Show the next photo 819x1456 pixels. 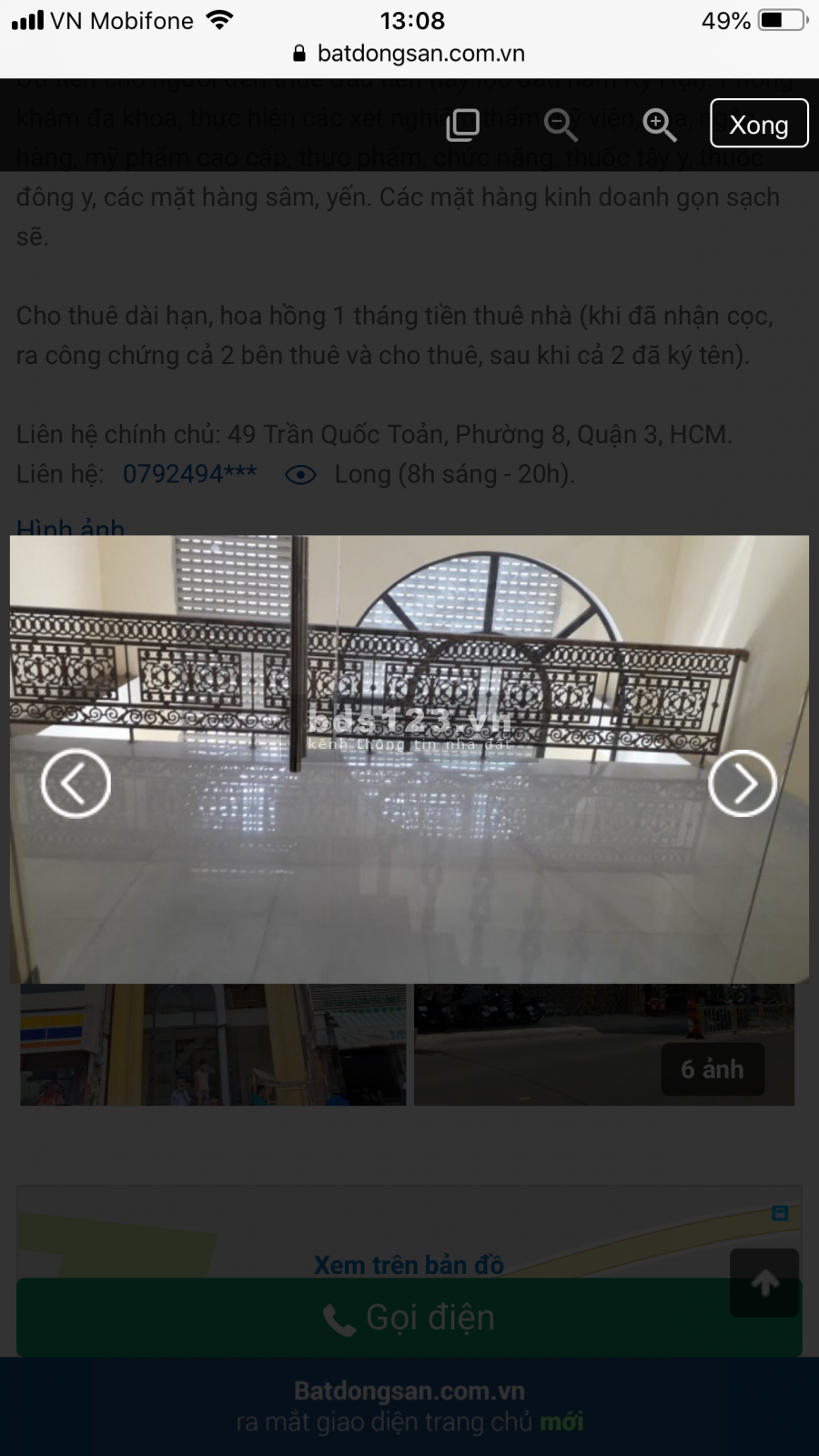[743, 783]
